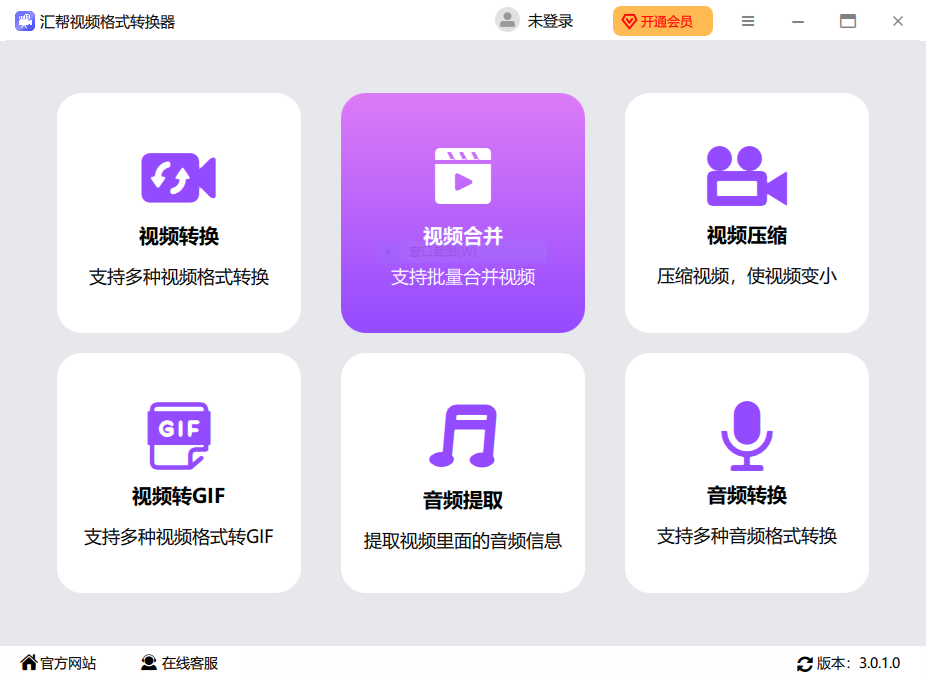Minimize the application window
Viewport: 926px width, 679px height.
tap(798, 21)
